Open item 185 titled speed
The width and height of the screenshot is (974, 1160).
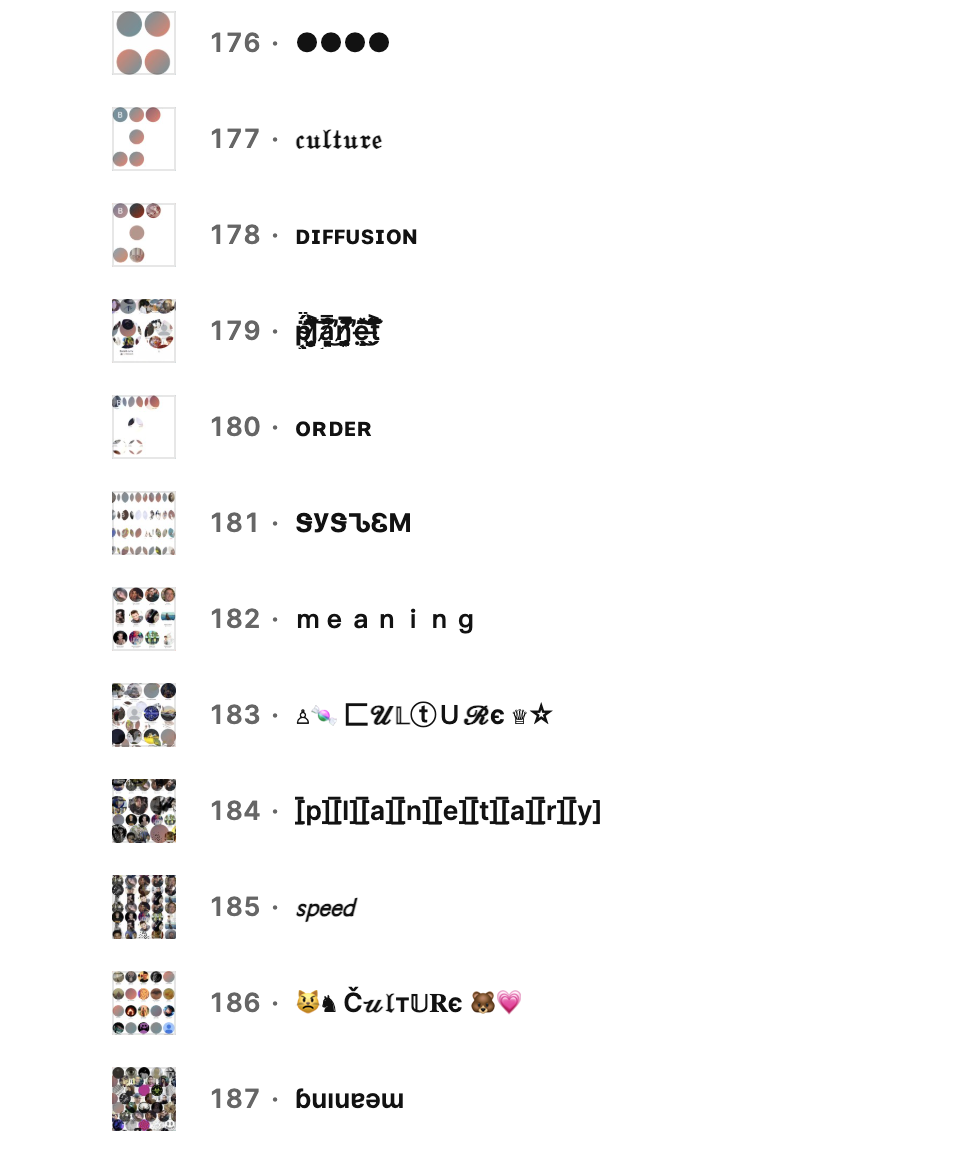(x=326, y=908)
